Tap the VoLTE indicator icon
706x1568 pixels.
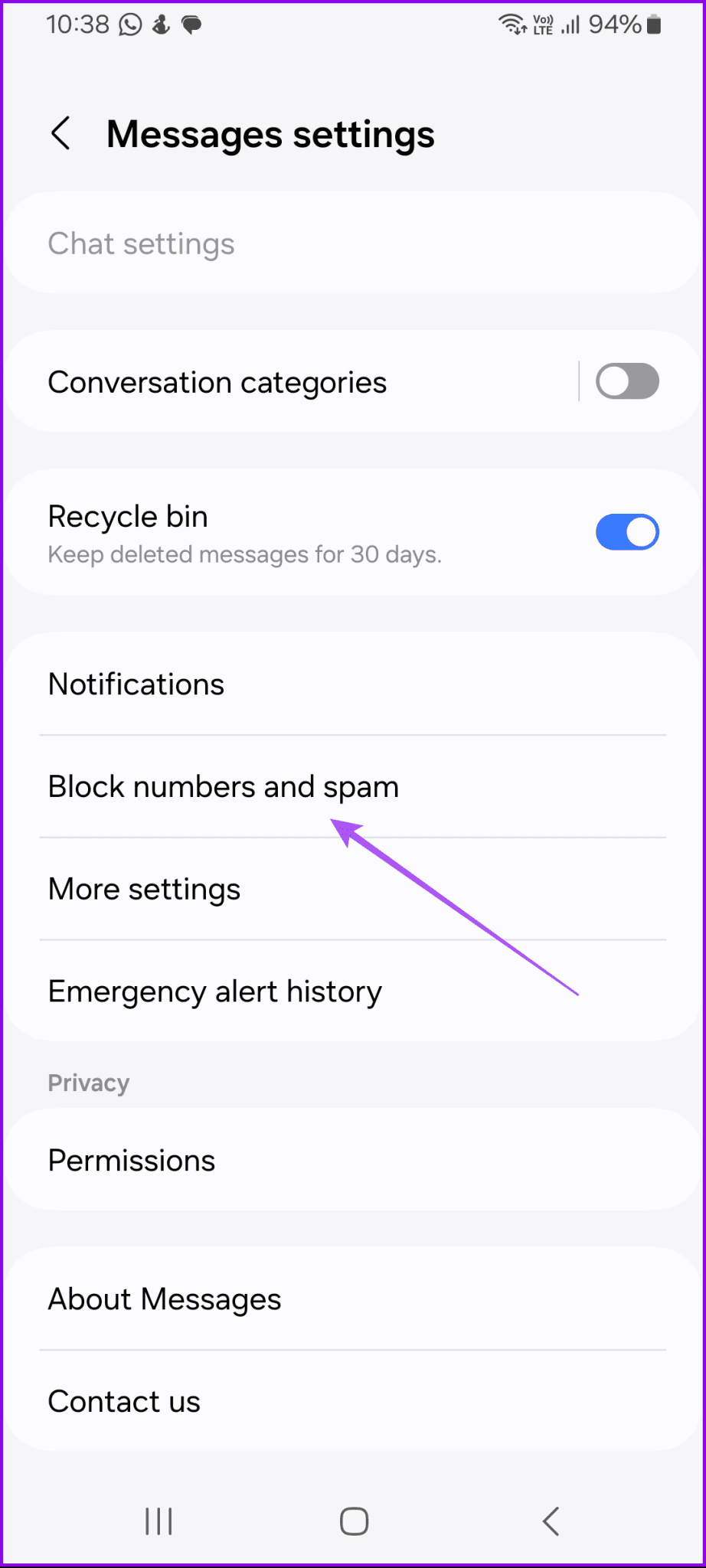pos(543,24)
